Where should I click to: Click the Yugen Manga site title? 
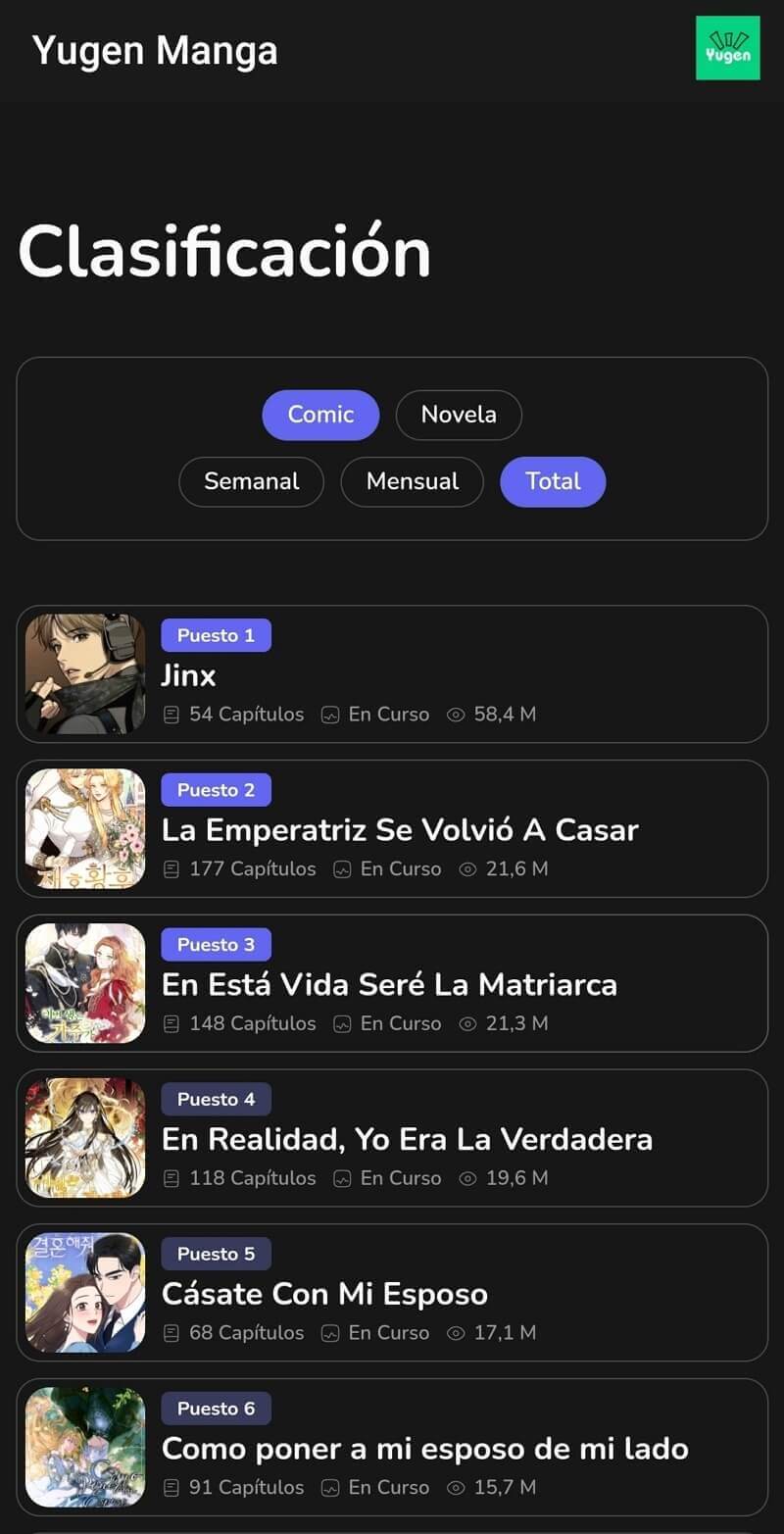154,50
